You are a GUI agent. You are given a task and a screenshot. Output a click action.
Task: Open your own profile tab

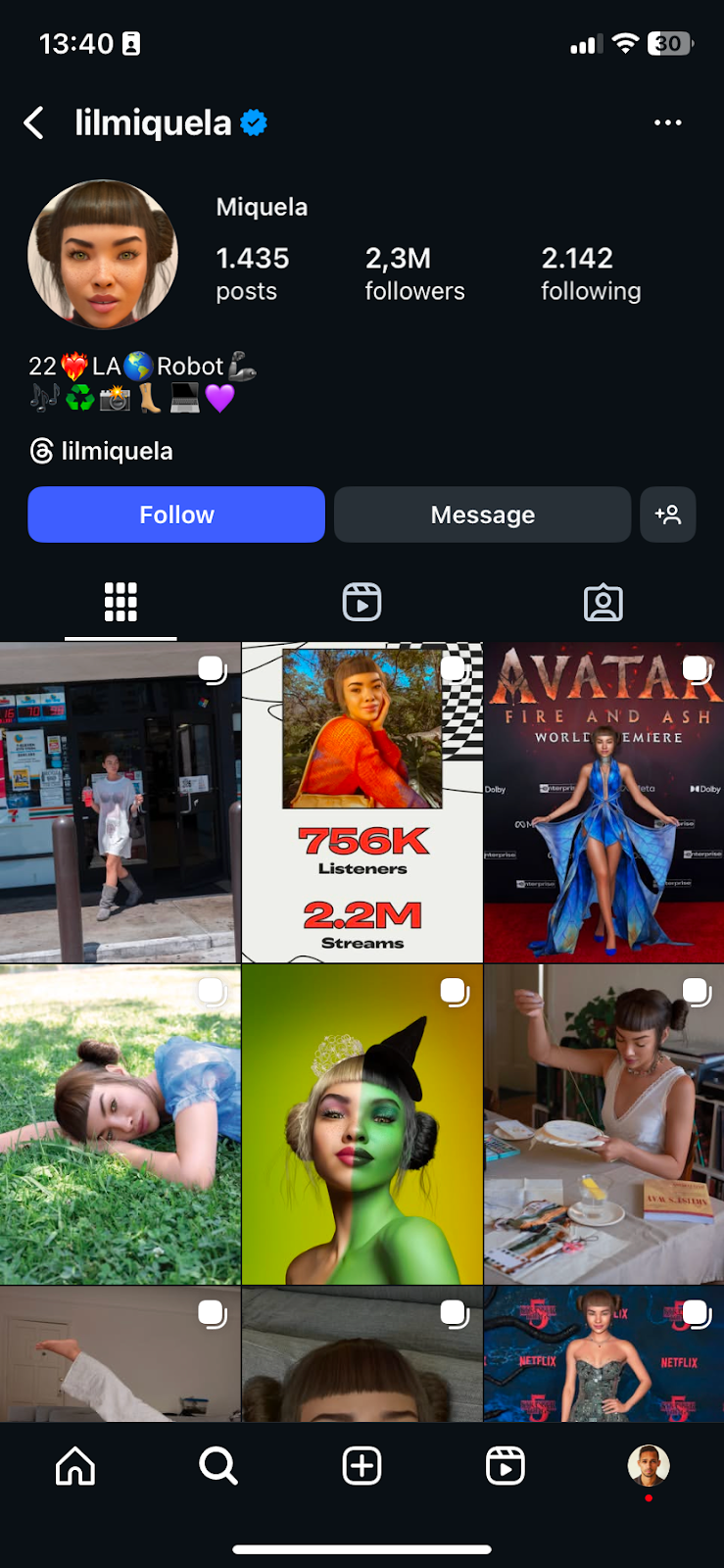click(648, 1466)
